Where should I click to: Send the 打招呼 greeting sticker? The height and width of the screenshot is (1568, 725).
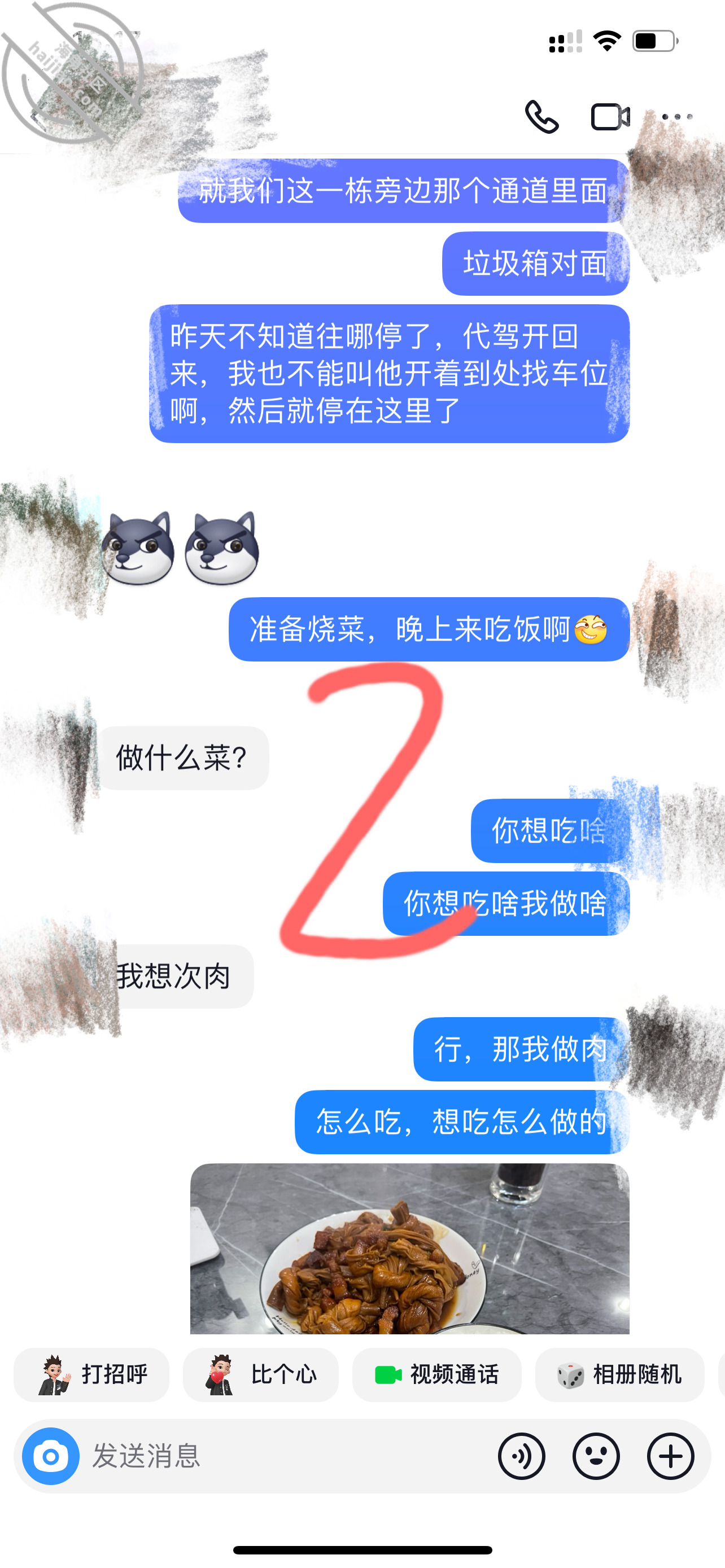(x=91, y=1374)
